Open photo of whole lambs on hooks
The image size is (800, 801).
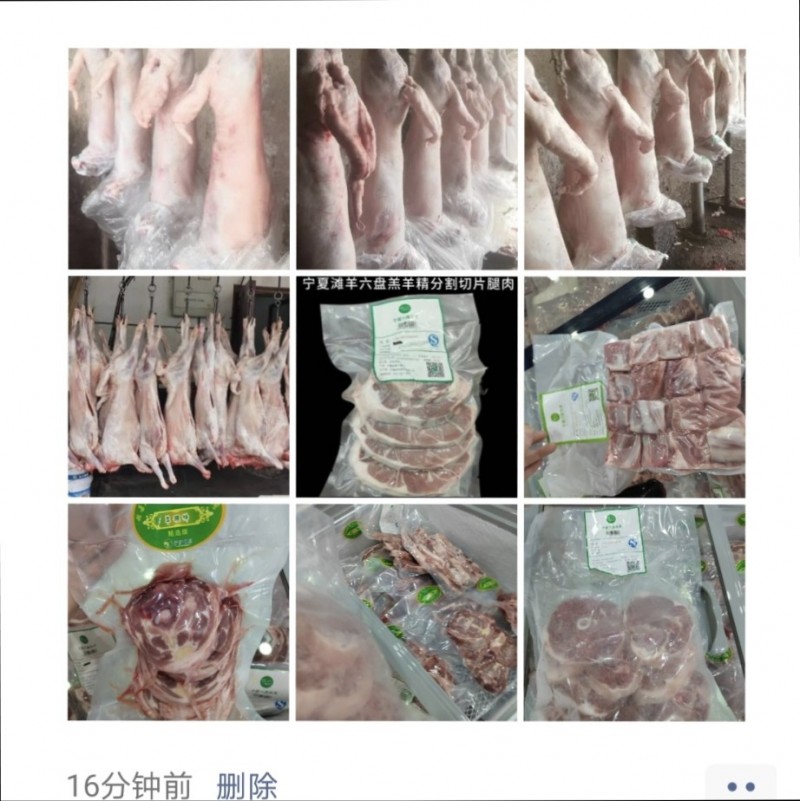[x=178, y=386]
